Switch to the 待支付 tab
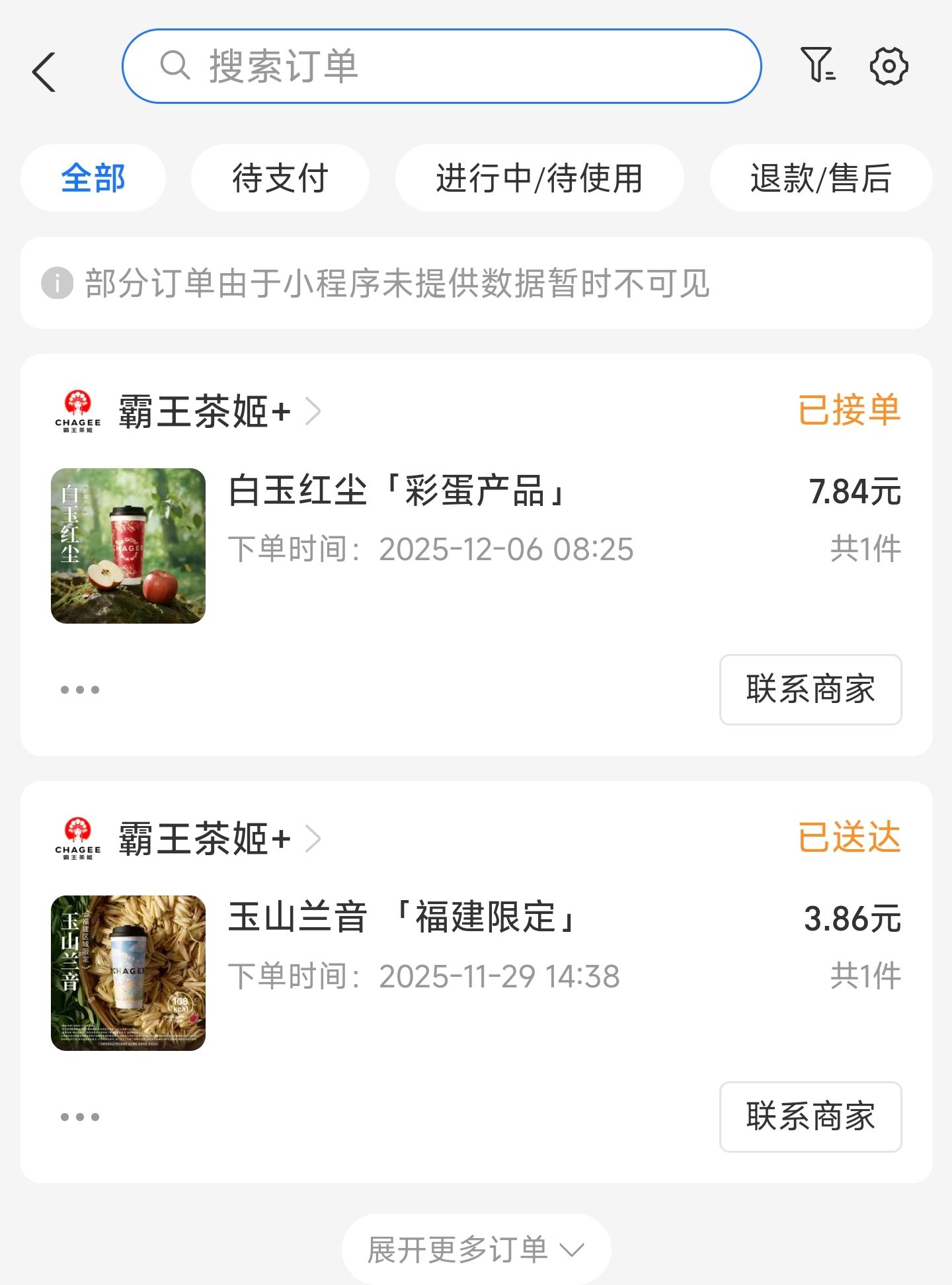This screenshot has height=1285, width=952. [280, 178]
